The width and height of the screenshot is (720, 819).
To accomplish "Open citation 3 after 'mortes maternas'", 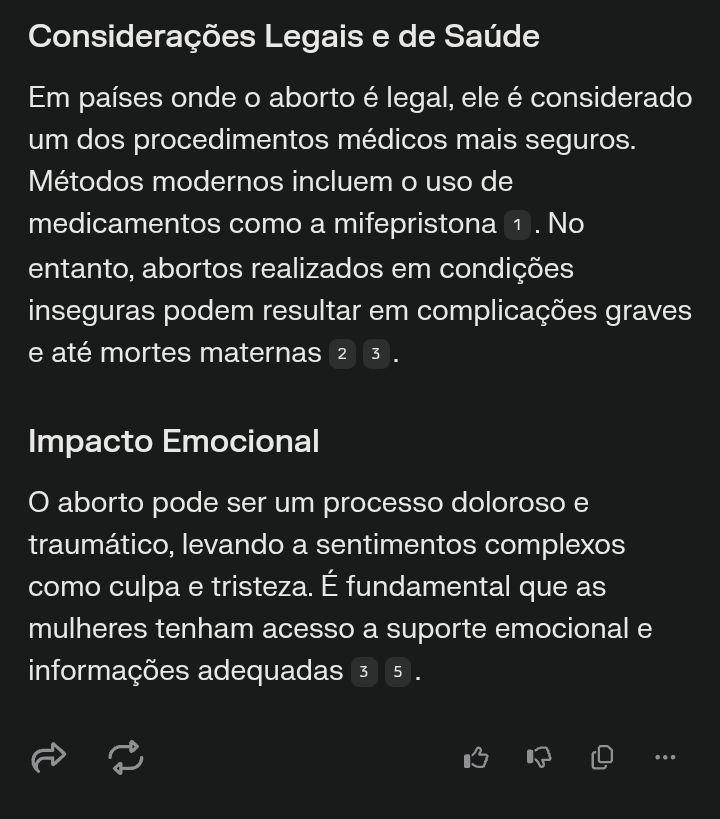I will click(x=376, y=354).
